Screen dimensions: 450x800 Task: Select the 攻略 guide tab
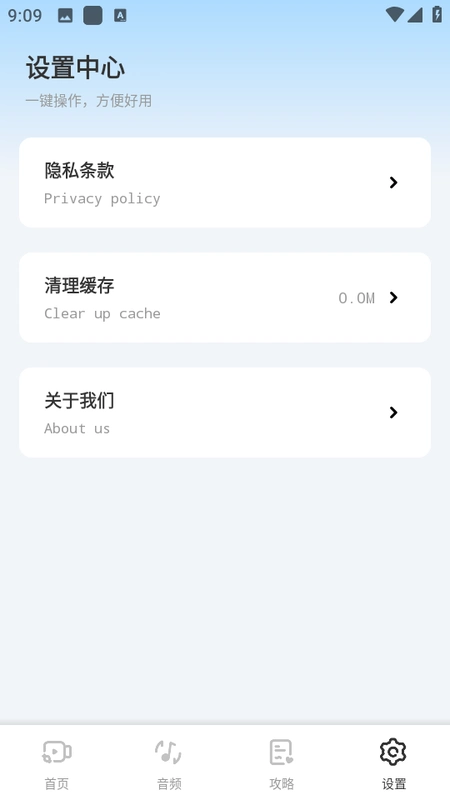coord(281,763)
